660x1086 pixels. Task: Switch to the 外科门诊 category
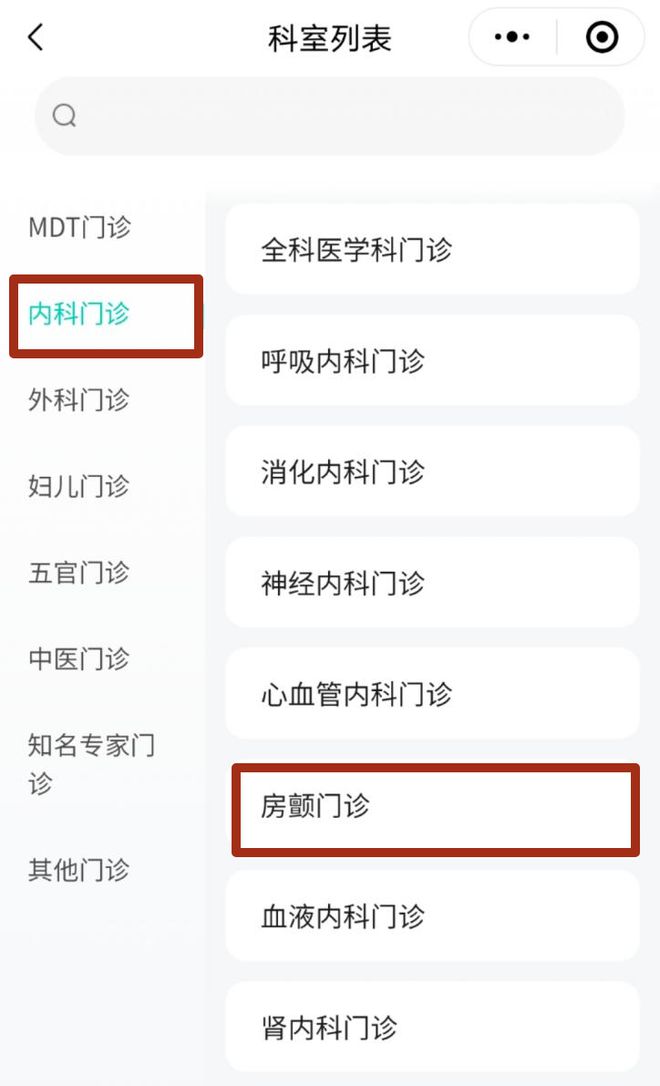[79, 400]
